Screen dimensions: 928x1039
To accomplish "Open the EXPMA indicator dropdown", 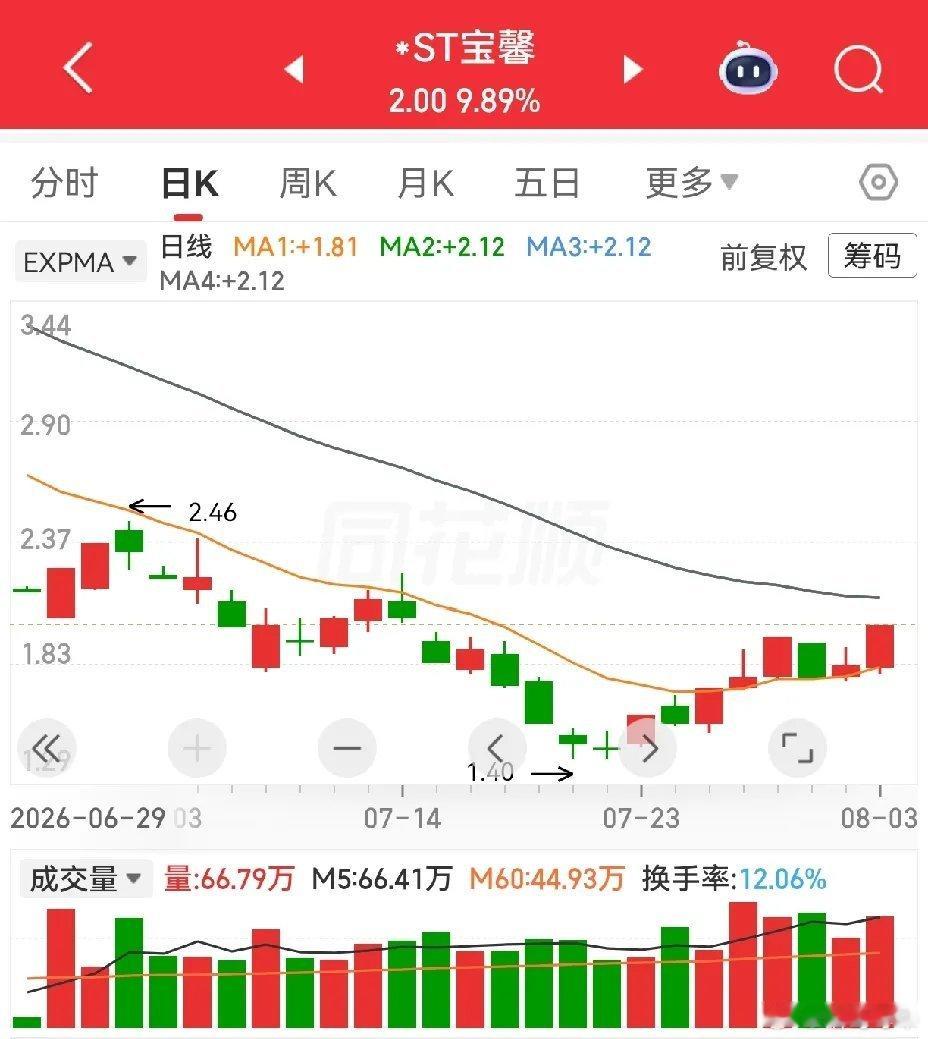I will [80, 262].
